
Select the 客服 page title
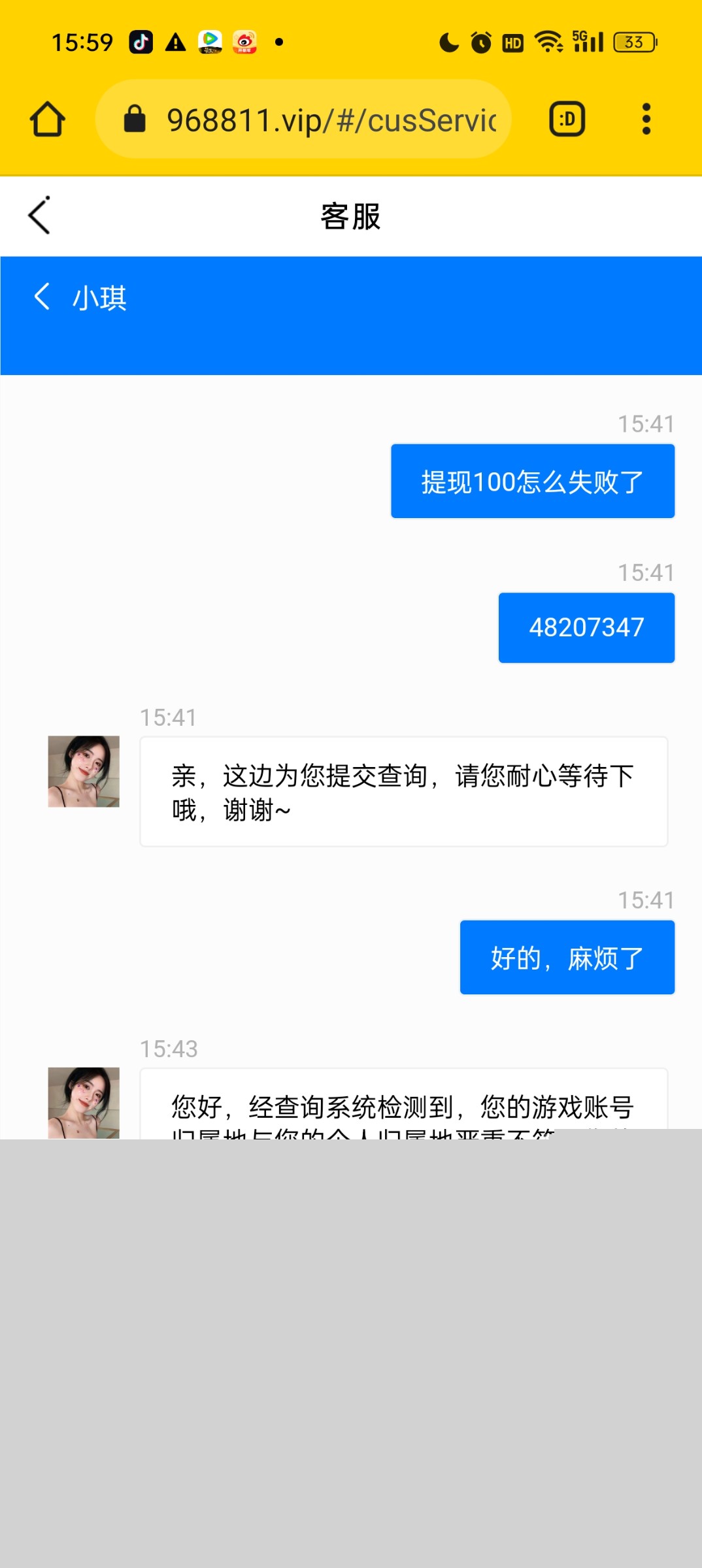[x=350, y=217]
